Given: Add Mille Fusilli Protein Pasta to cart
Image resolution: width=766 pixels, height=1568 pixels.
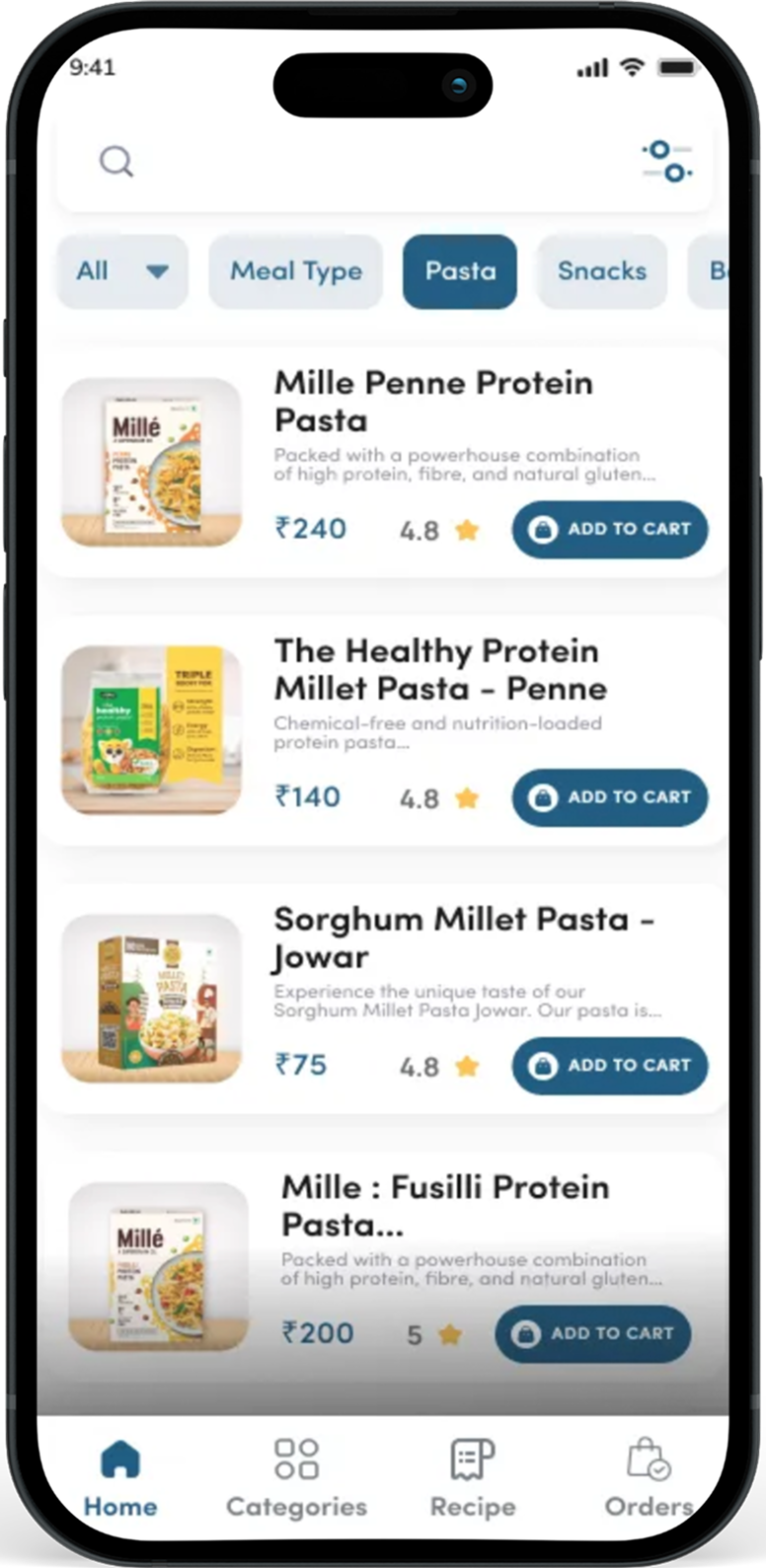Looking at the screenshot, I should point(592,1334).
